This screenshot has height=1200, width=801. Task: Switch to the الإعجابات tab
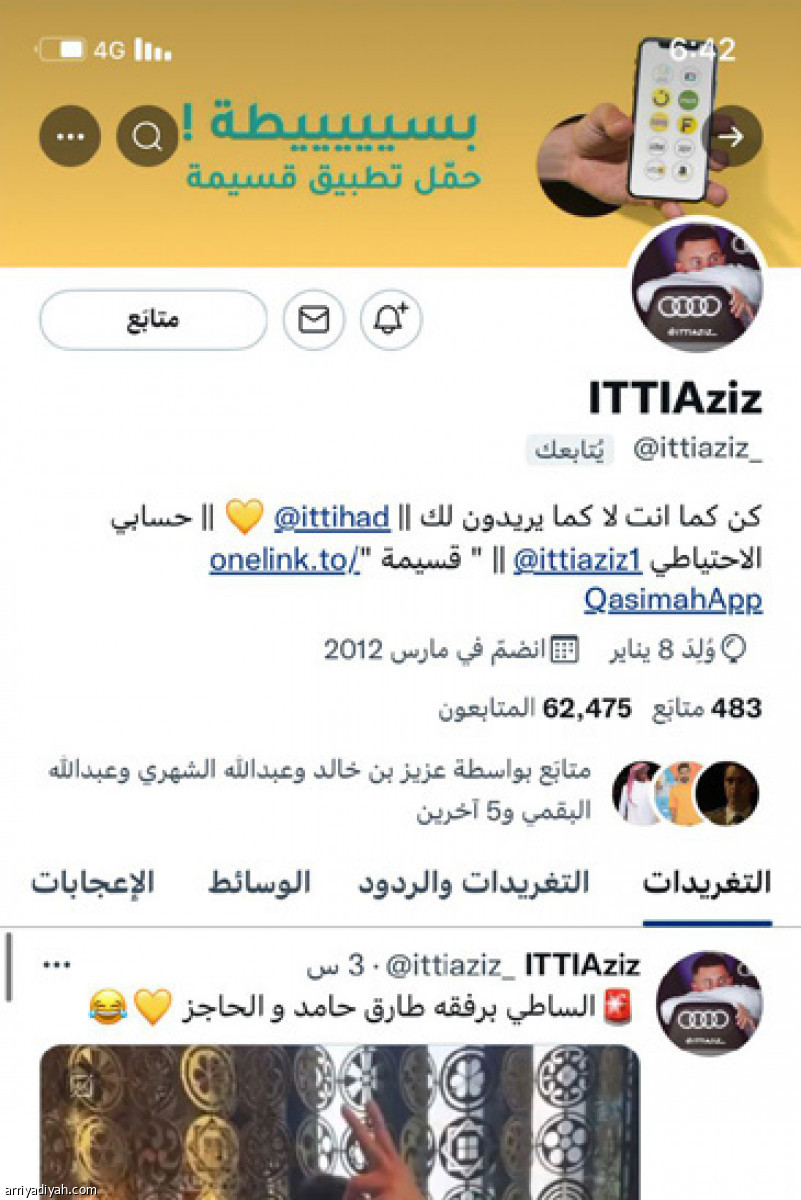click(92, 883)
